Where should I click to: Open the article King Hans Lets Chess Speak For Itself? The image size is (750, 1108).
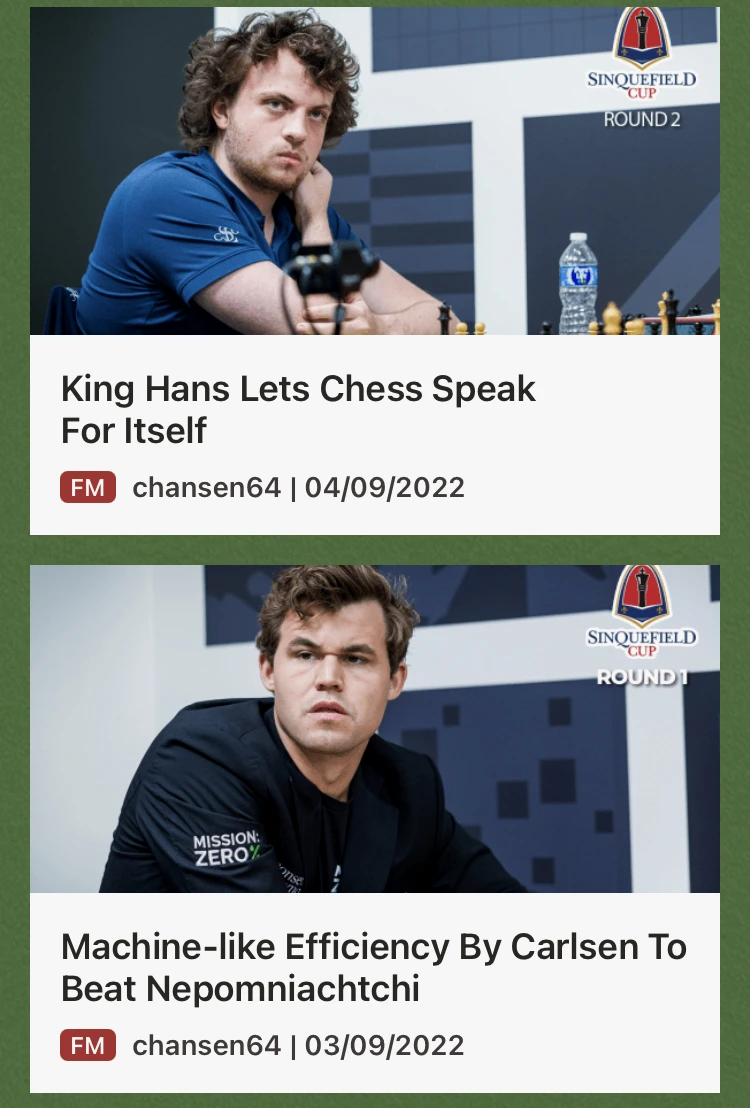(x=298, y=409)
